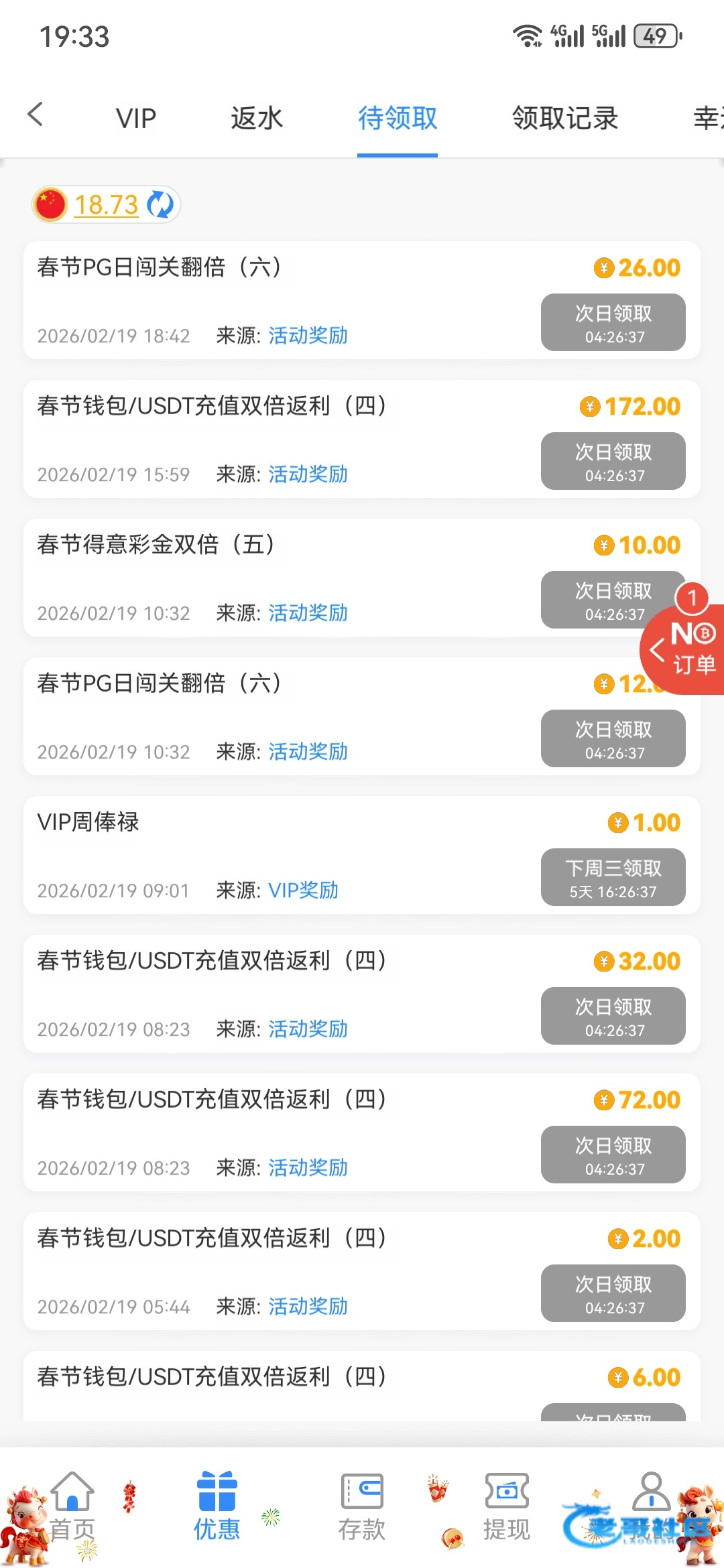Tap 次日领取 for the 26.00 reward
The image size is (724, 1568).
(x=613, y=322)
